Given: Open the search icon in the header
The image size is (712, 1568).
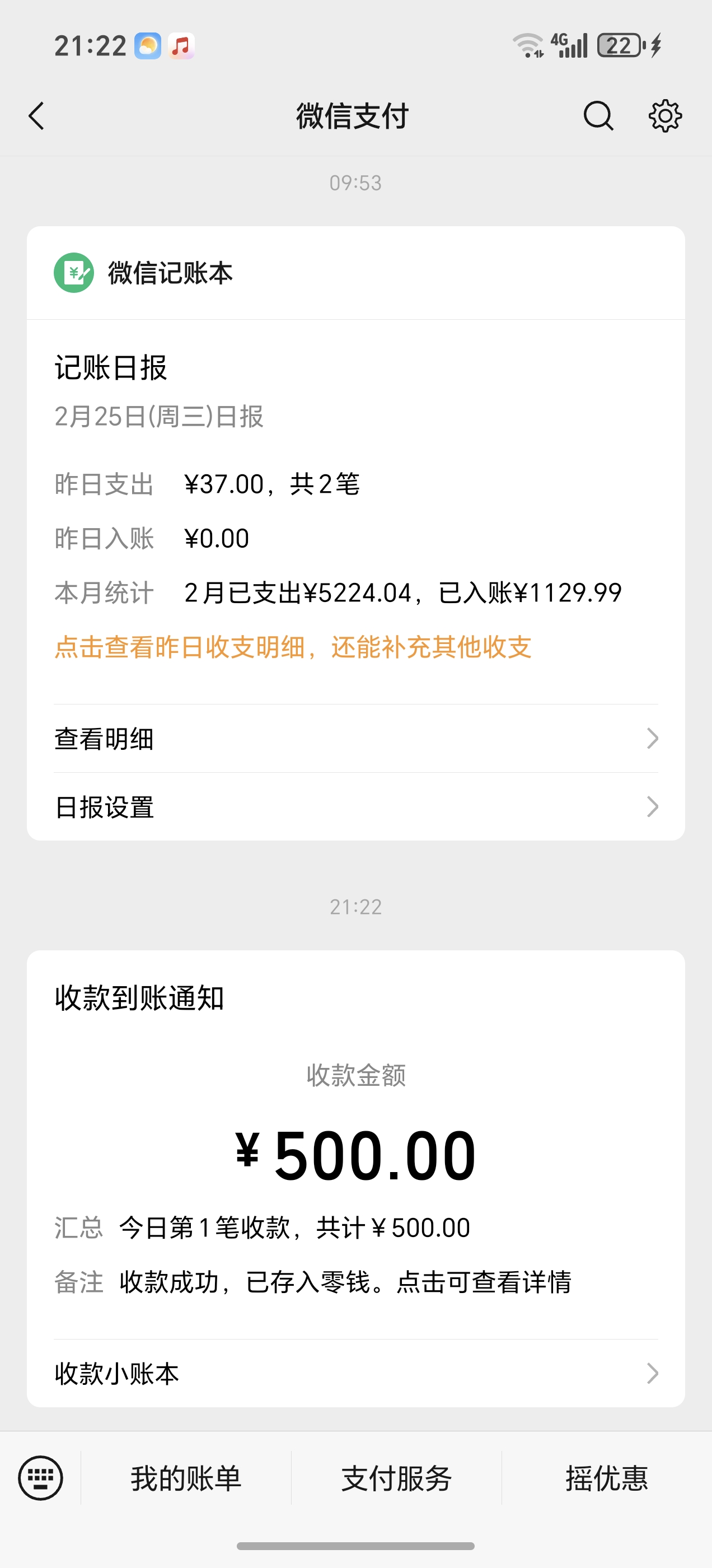Looking at the screenshot, I should coord(598,116).
